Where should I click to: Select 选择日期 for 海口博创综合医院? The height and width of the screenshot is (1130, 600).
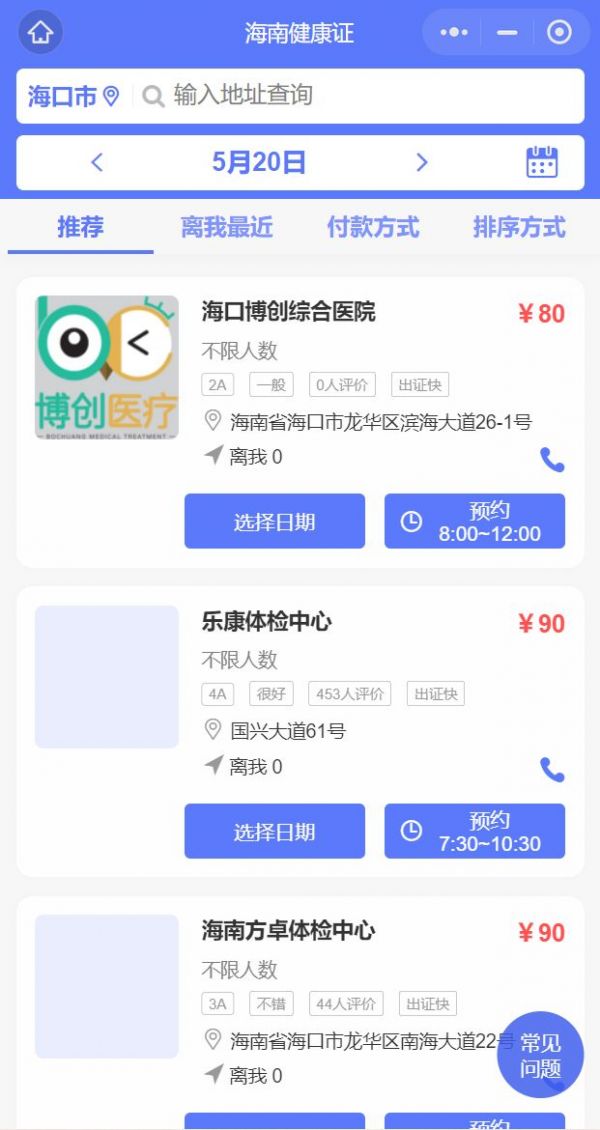click(x=274, y=521)
